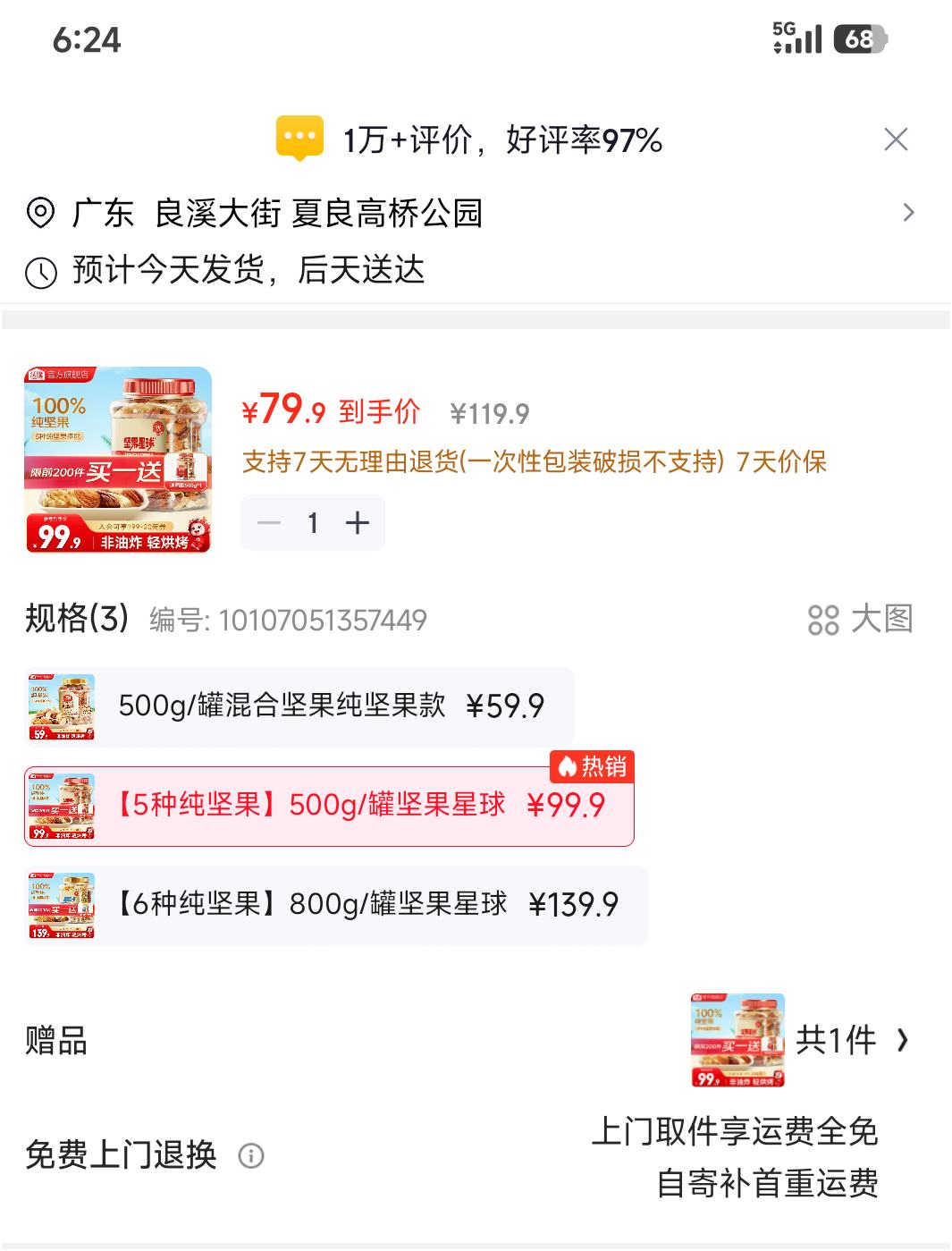Click the location pin icon

click(x=40, y=212)
